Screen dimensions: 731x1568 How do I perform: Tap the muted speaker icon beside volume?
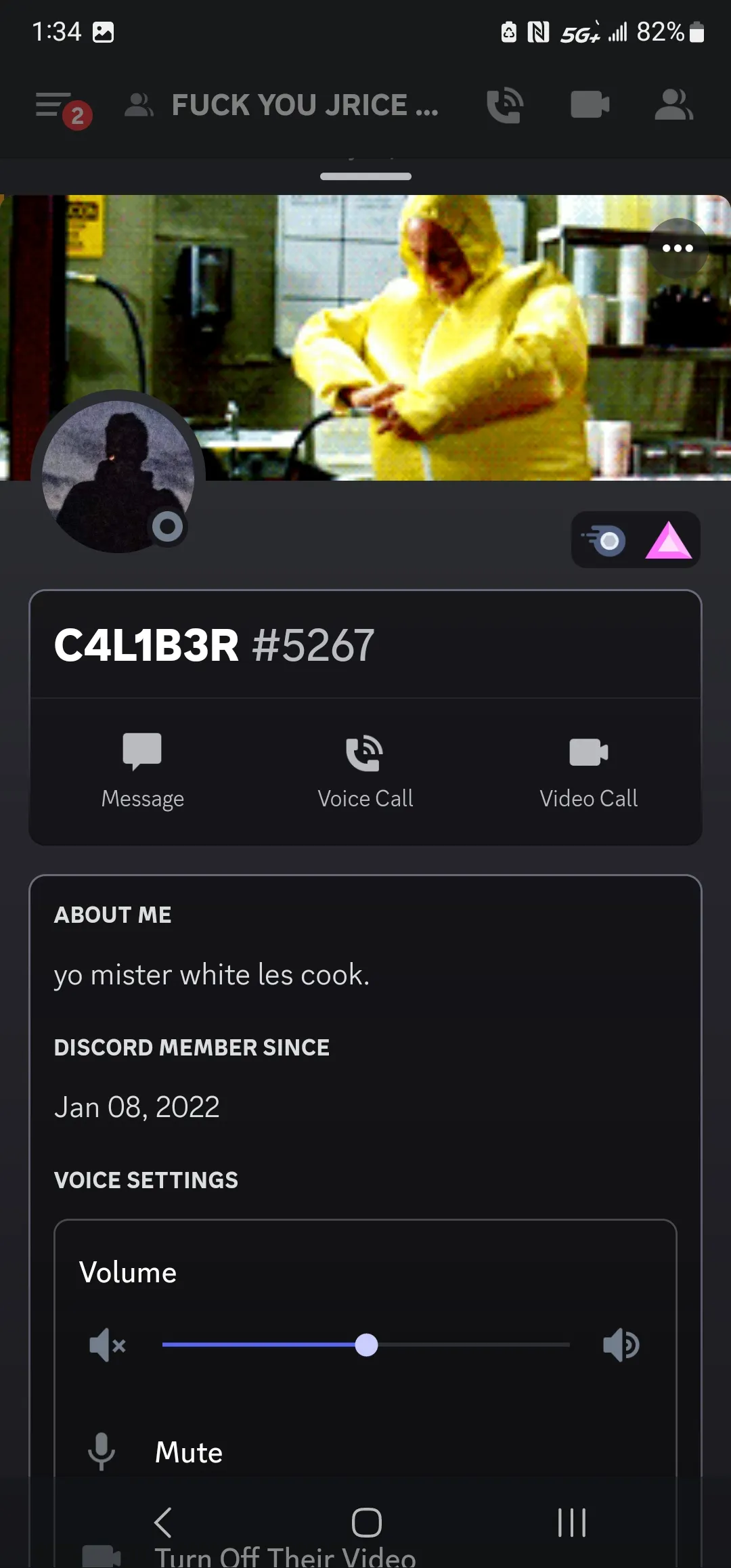point(108,1345)
